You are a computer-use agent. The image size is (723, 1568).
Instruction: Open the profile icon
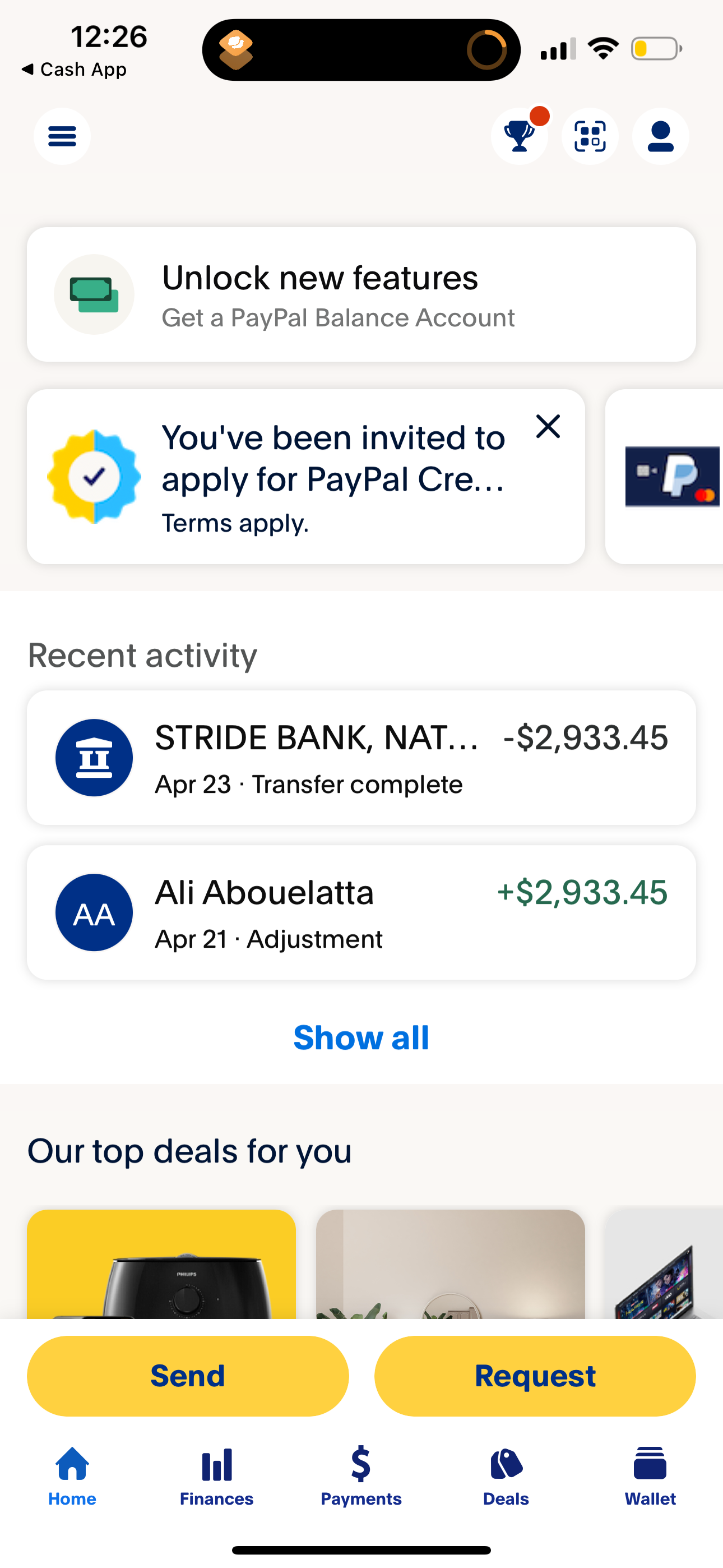coord(660,136)
